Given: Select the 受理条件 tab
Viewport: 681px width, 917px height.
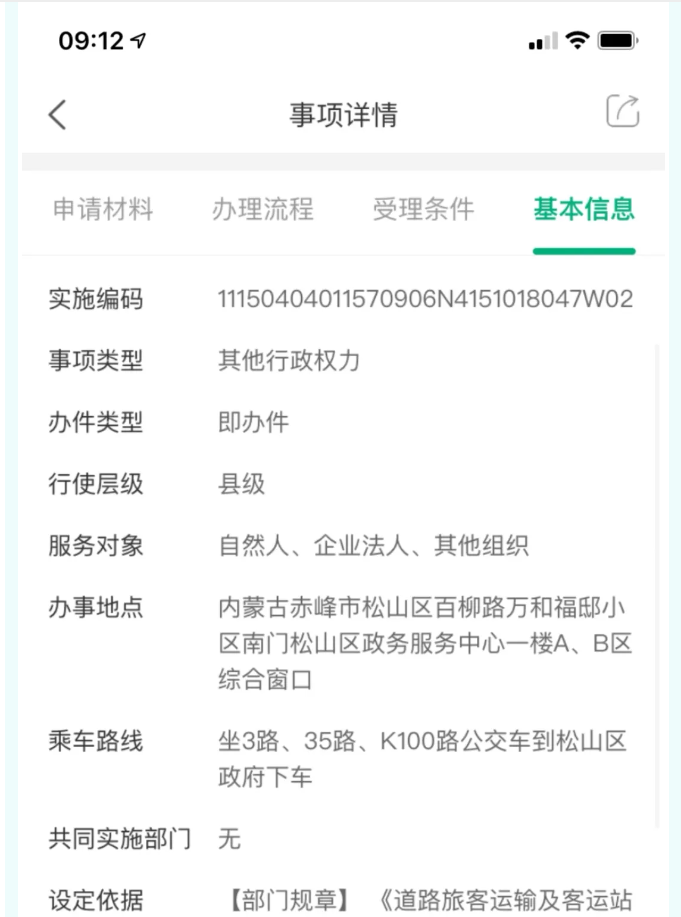Looking at the screenshot, I should [x=423, y=209].
